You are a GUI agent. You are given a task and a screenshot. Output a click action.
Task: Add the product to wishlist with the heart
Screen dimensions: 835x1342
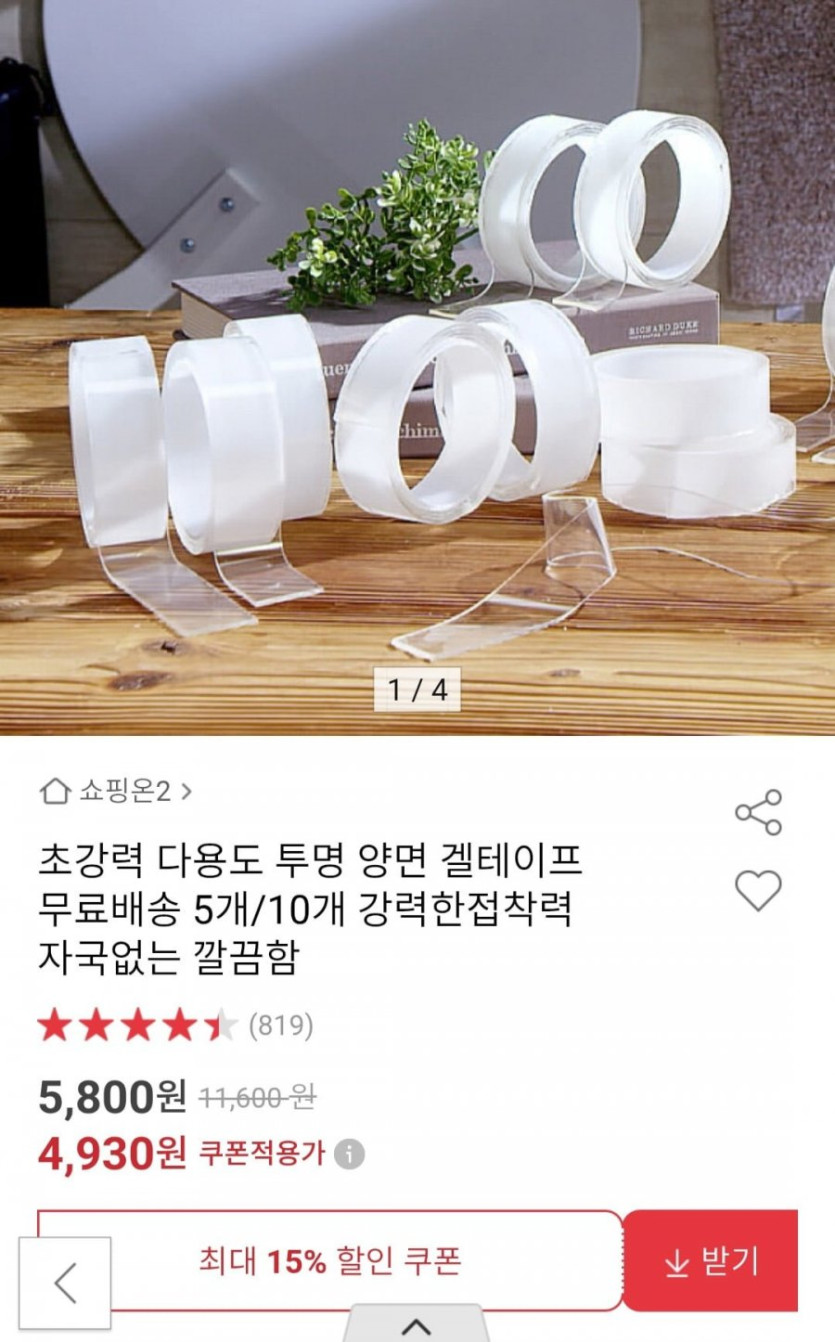[x=758, y=890]
